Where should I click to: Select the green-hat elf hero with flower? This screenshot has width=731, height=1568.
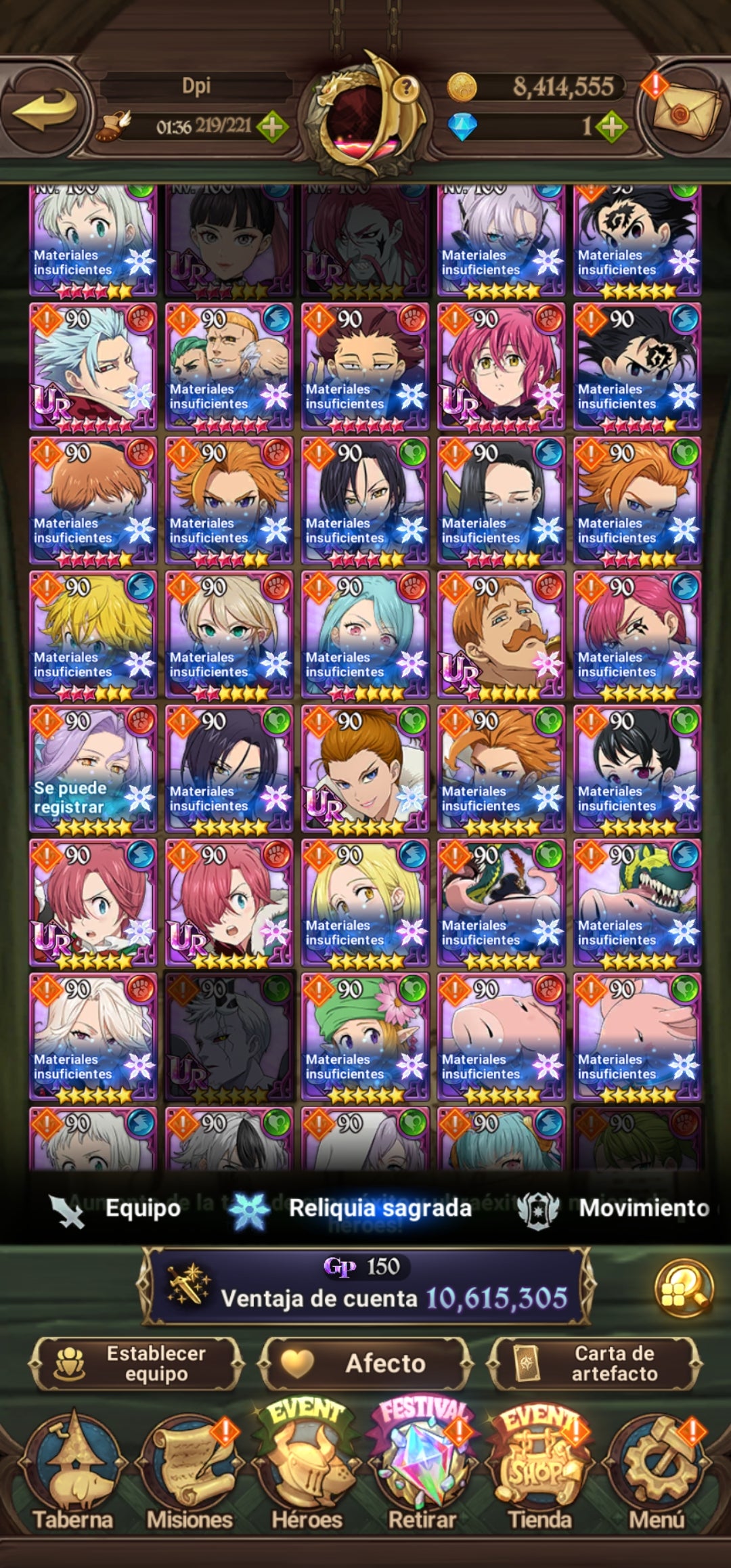coord(365,1037)
